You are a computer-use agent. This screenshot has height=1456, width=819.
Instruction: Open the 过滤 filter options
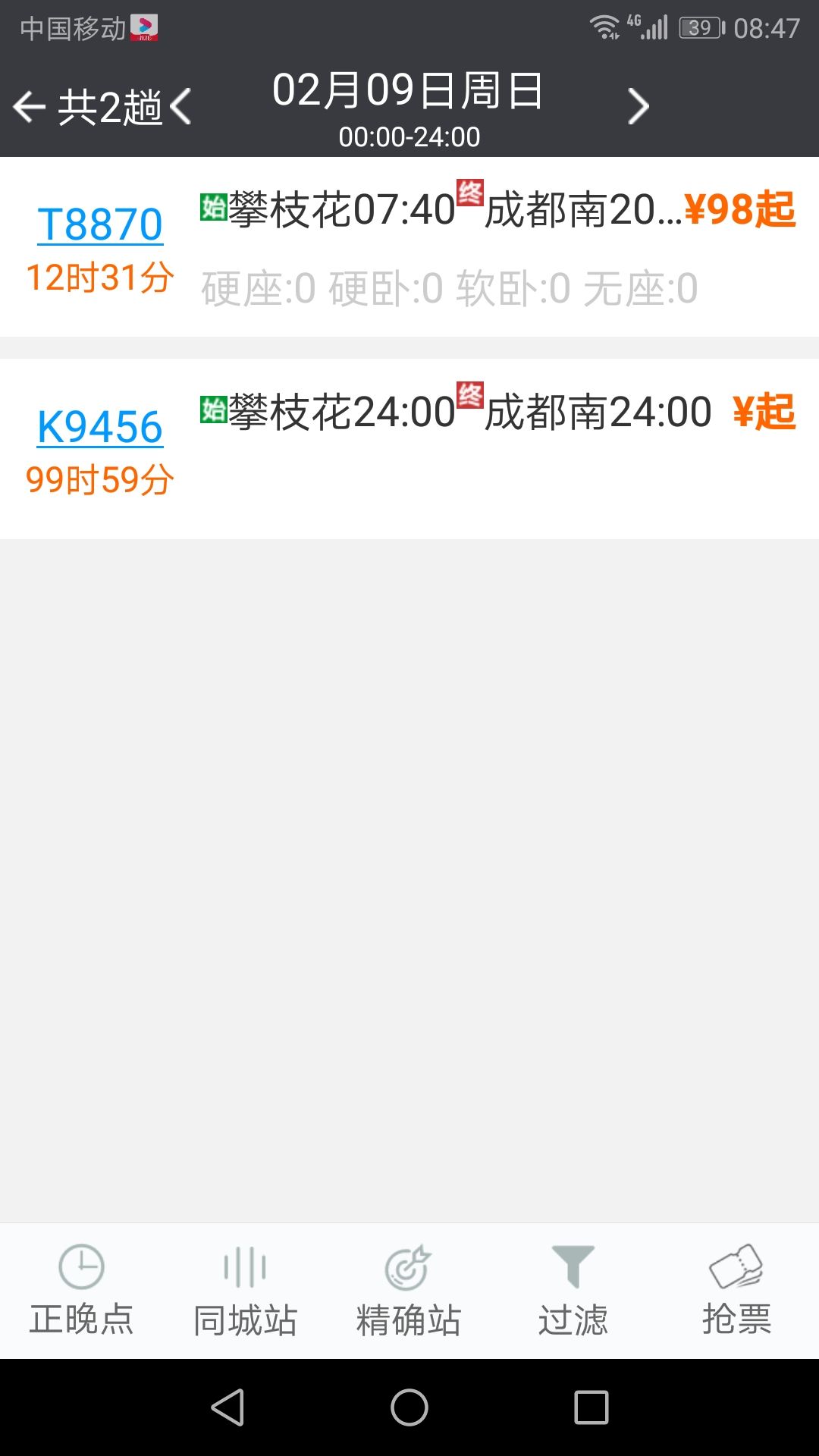(573, 1291)
